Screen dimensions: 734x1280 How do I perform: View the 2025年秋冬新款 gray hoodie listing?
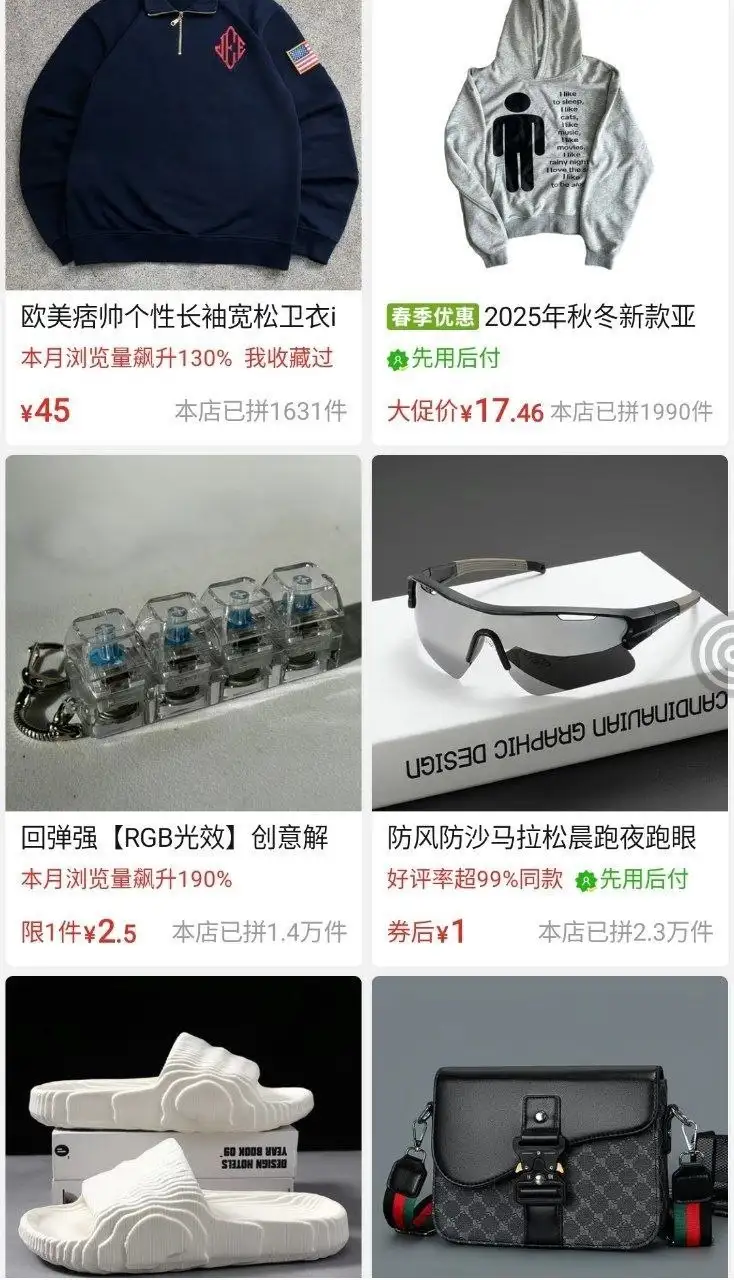point(549,150)
